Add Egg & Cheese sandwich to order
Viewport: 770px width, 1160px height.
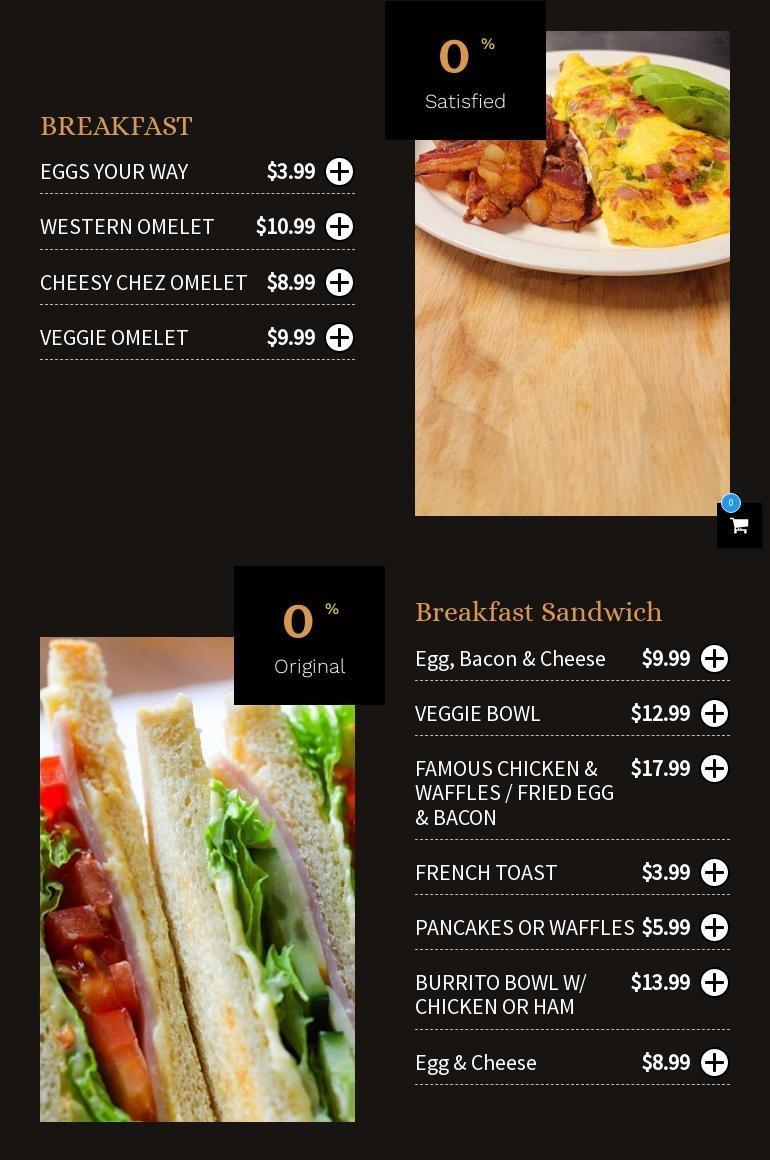[714, 1063]
